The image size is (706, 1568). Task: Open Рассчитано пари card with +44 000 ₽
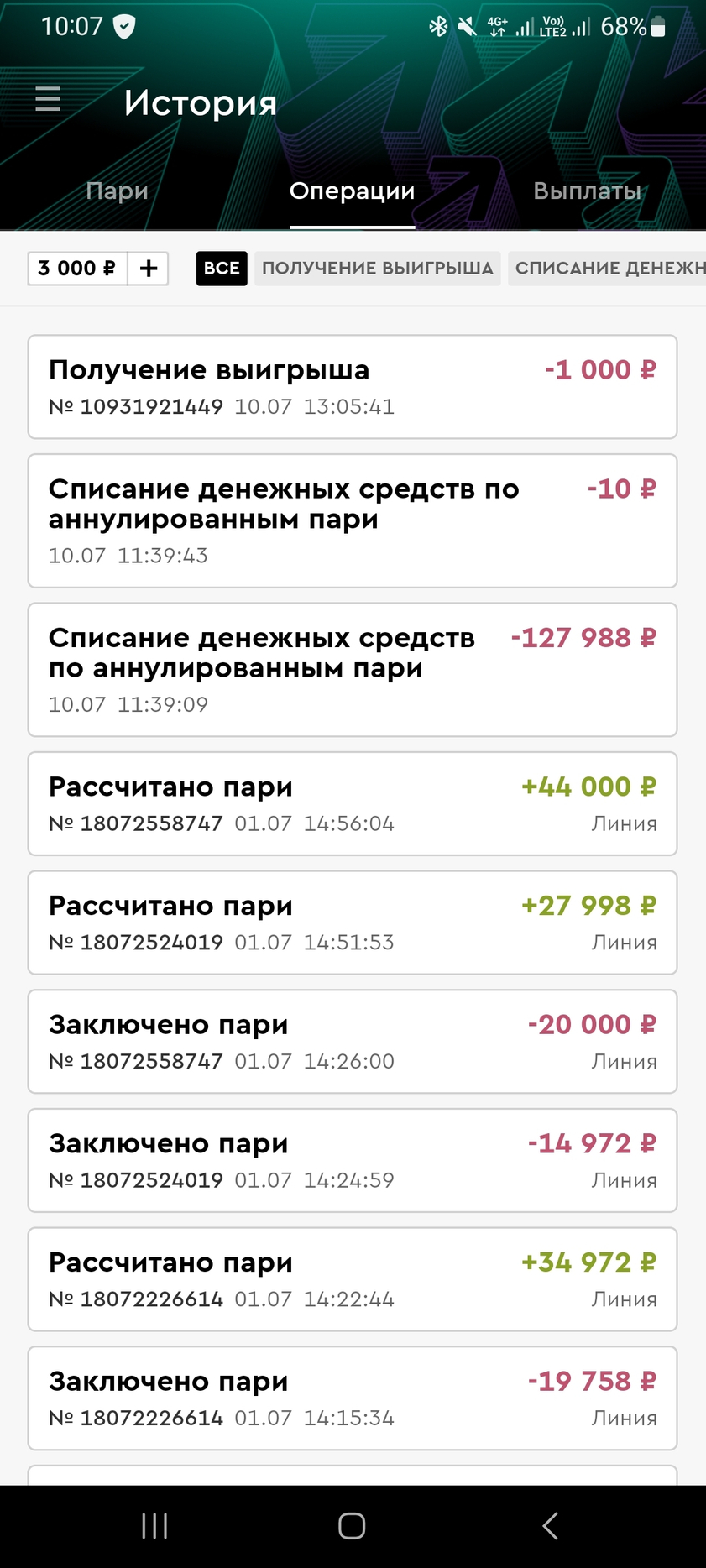353,804
